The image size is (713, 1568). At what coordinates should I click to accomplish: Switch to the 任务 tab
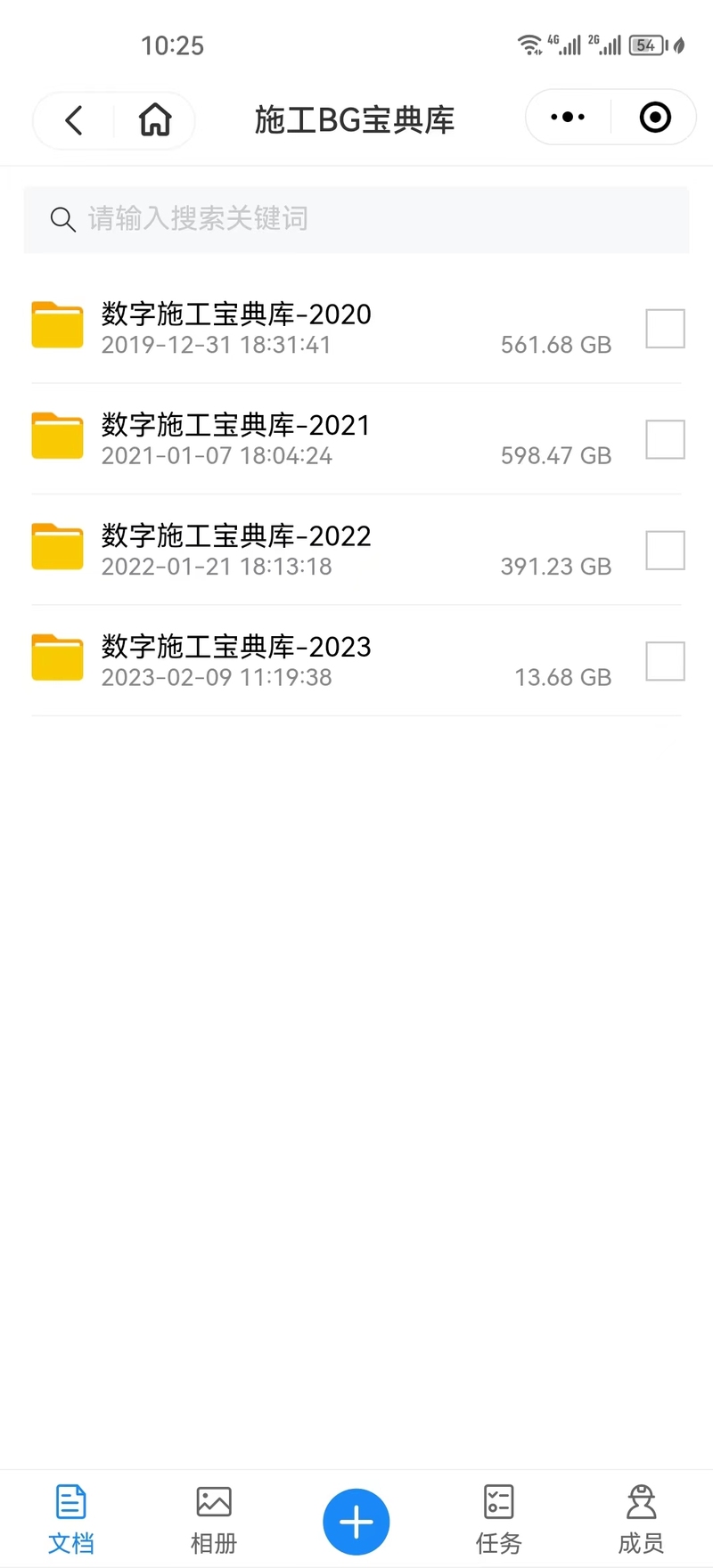499,1520
